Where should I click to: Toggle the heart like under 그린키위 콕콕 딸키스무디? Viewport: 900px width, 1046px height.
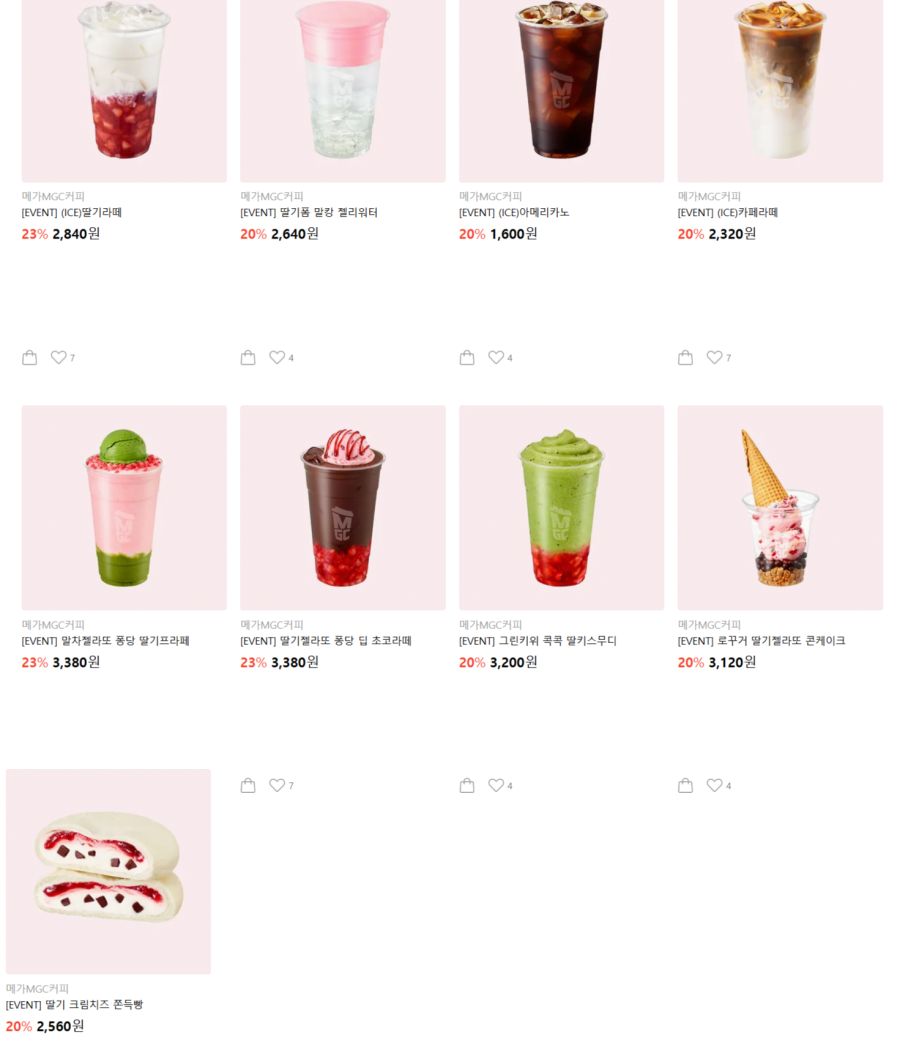click(x=495, y=785)
